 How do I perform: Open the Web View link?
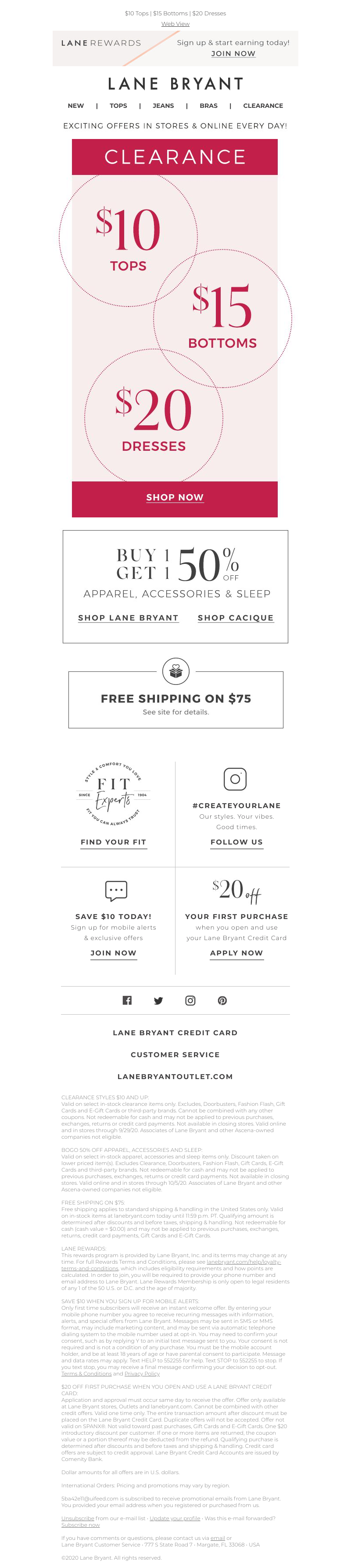pyautogui.click(x=175, y=24)
